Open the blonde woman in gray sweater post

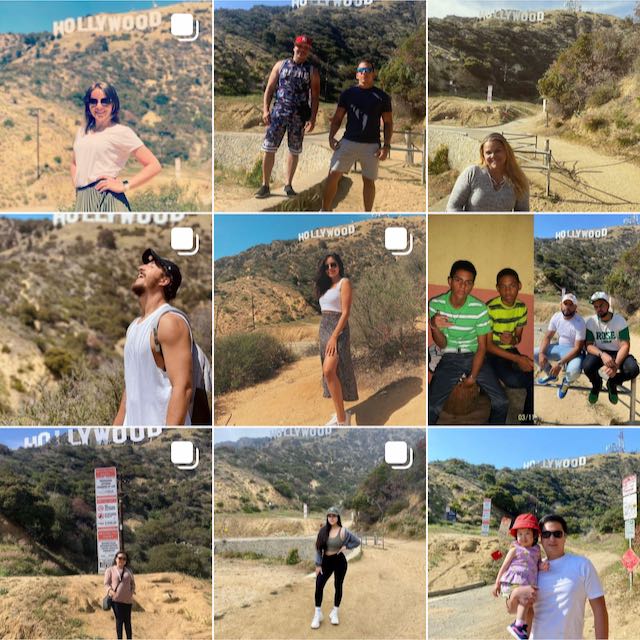533,106
